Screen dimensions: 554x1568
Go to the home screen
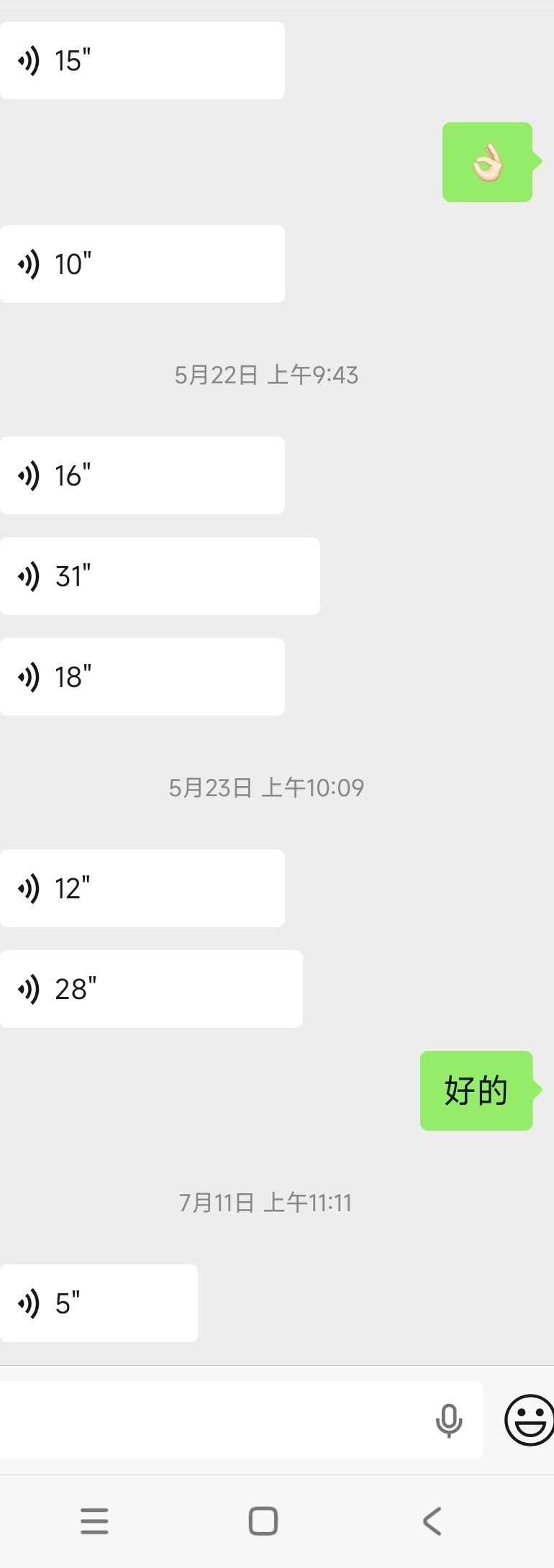pyautogui.click(x=263, y=1521)
